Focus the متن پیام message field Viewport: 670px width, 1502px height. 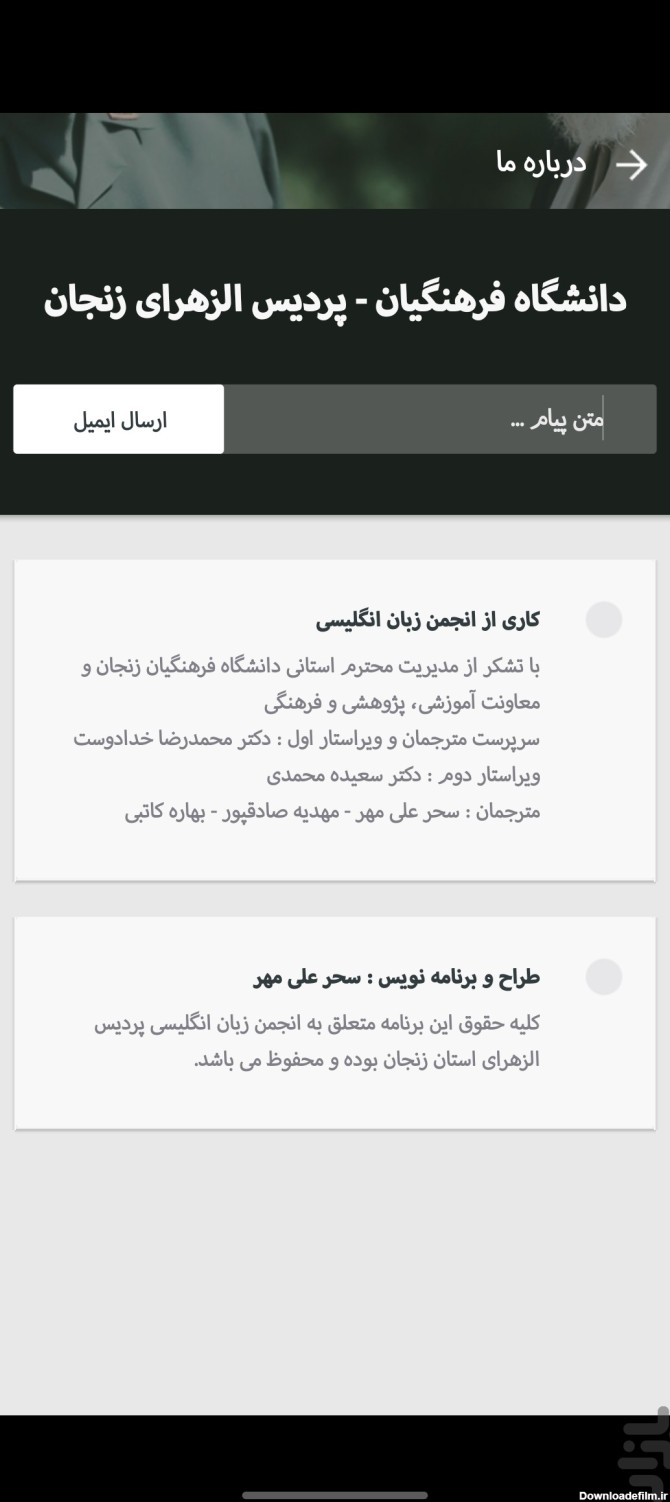pyautogui.click(x=440, y=419)
